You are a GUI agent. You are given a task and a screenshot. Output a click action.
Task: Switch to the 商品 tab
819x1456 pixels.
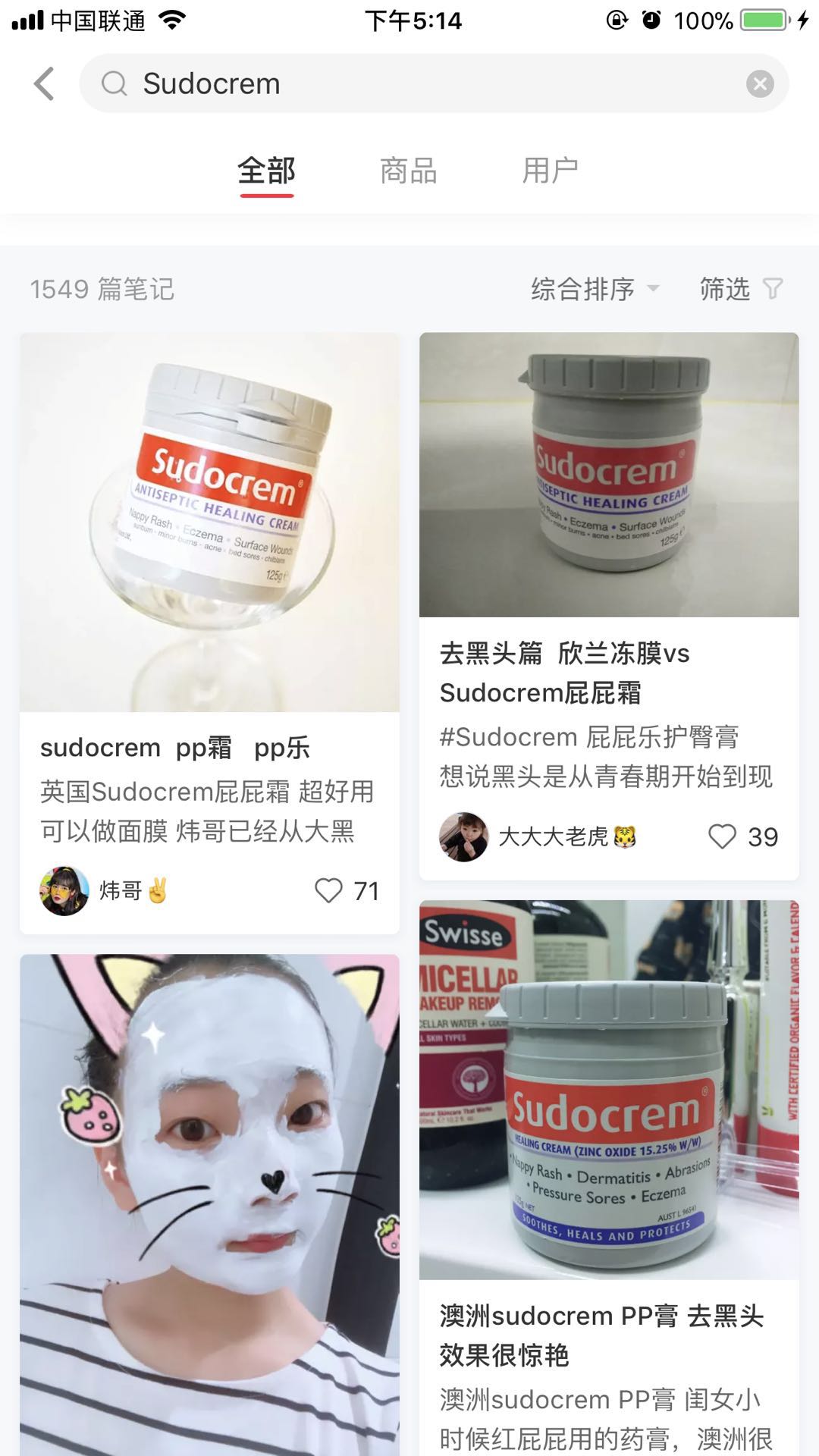point(408,171)
